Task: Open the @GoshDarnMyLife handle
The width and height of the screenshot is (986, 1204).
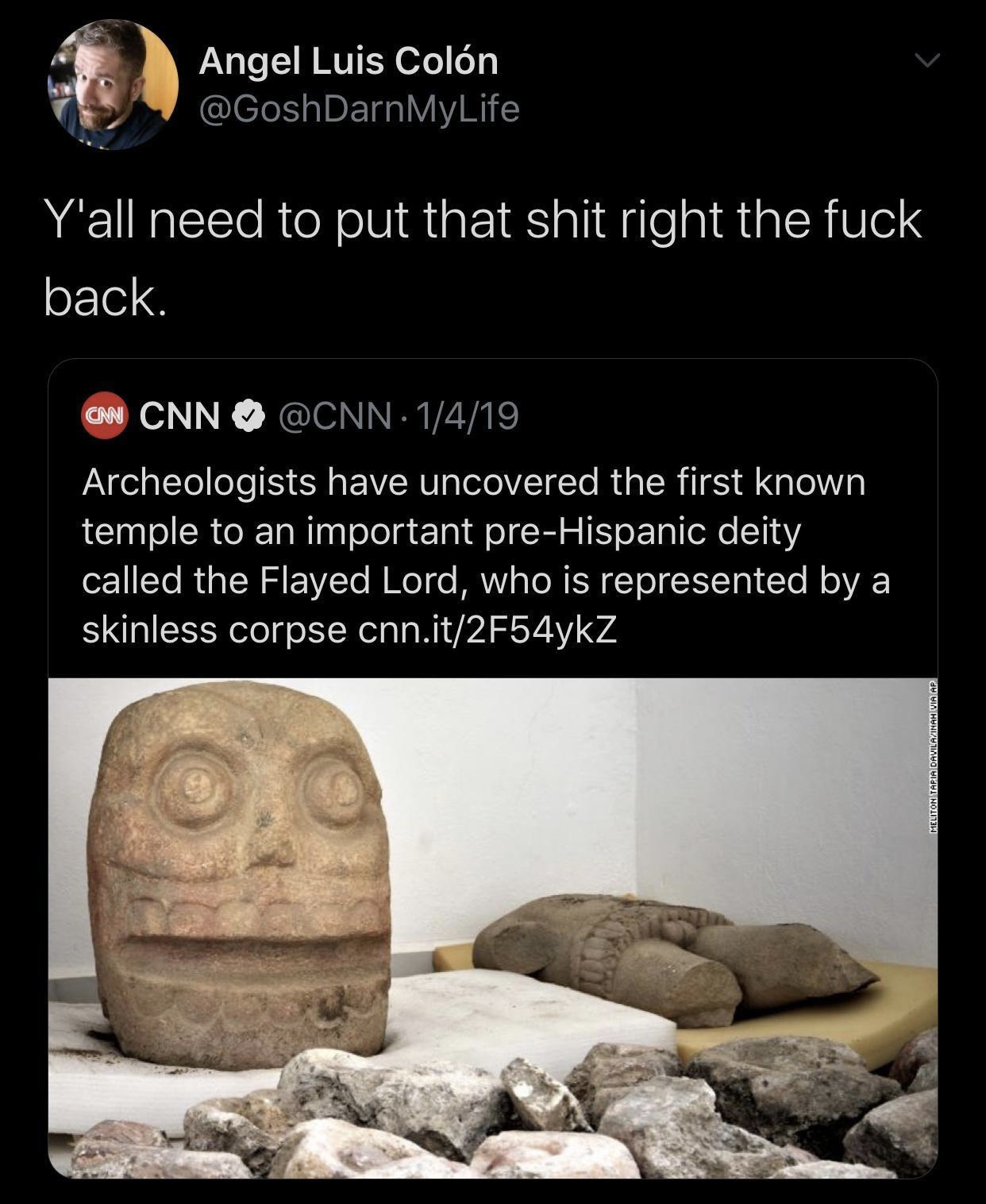Action: [x=359, y=108]
